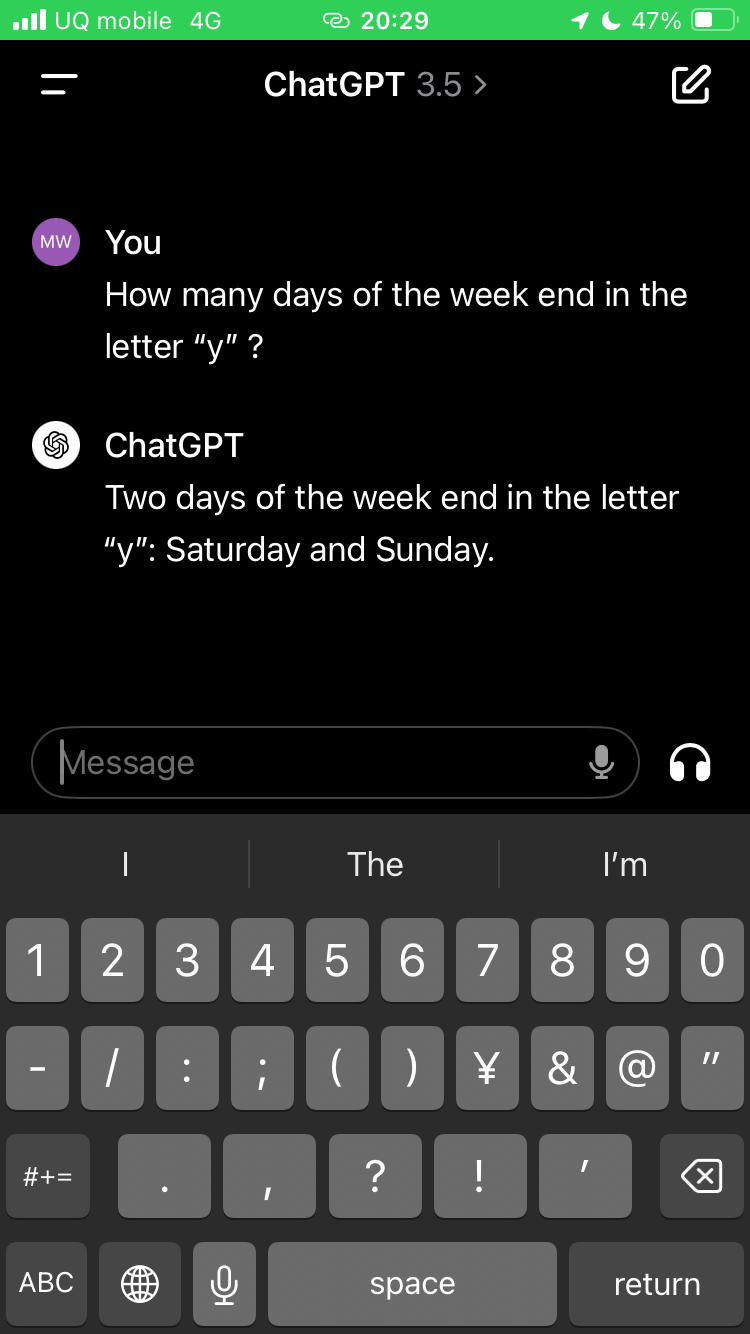Open the sidebar menu
This screenshot has width=750, height=1334.
click(59, 85)
